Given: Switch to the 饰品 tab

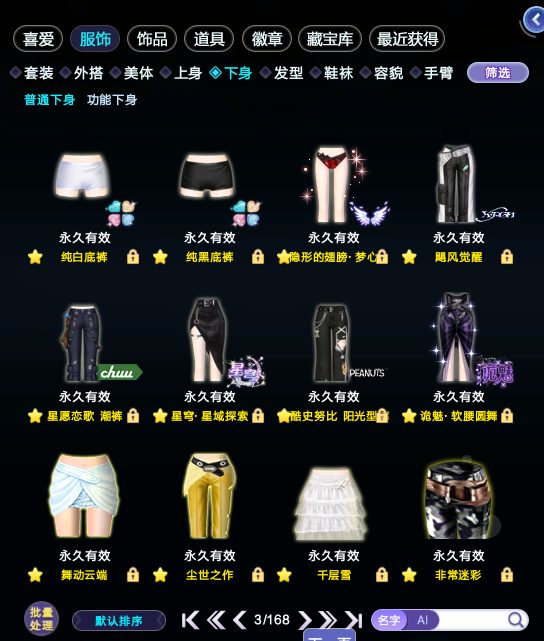Looking at the screenshot, I should 152,39.
